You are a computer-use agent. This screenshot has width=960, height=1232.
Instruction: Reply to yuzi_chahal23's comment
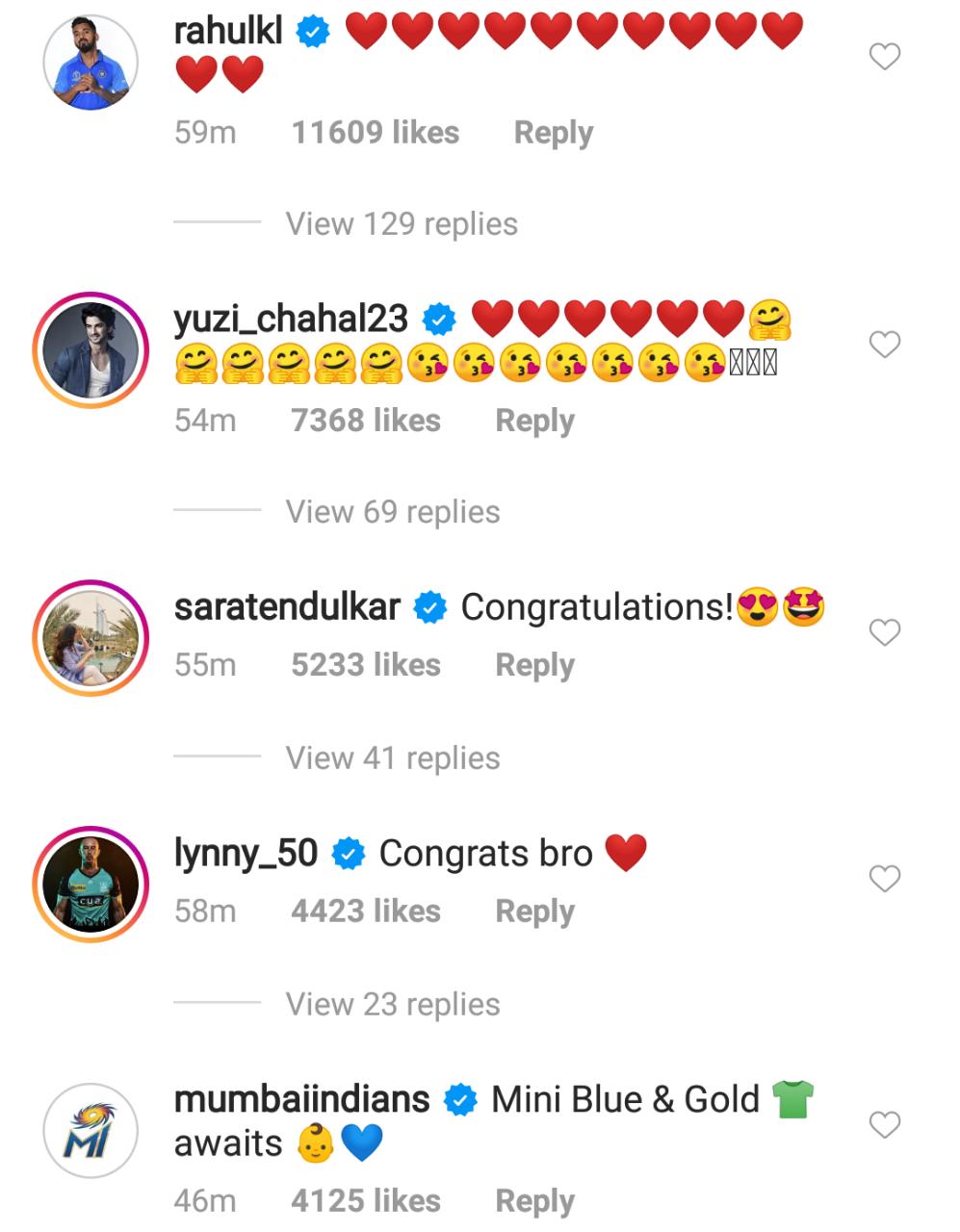pyautogui.click(x=534, y=421)
